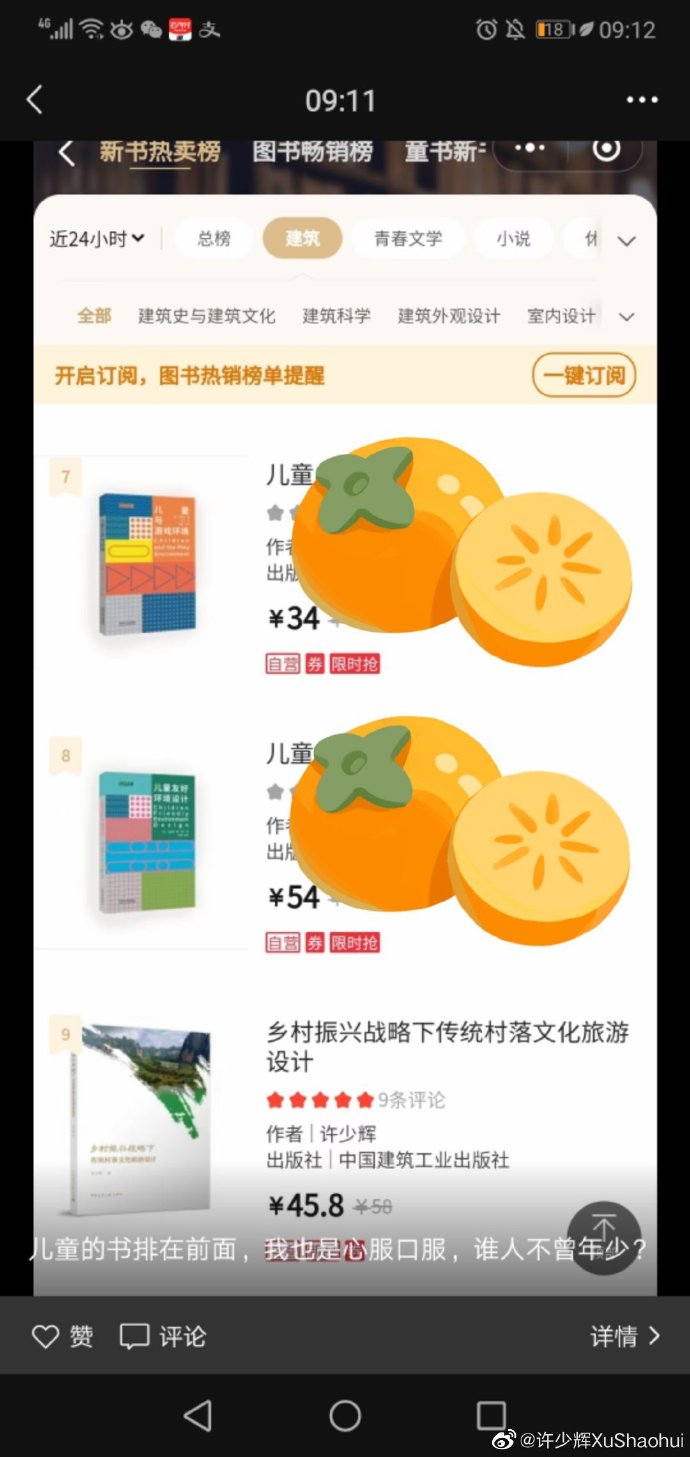Open the three-dot overflow menu
Image resolution: width=690 pixels, height=1457 pixels.
point(642,100)
